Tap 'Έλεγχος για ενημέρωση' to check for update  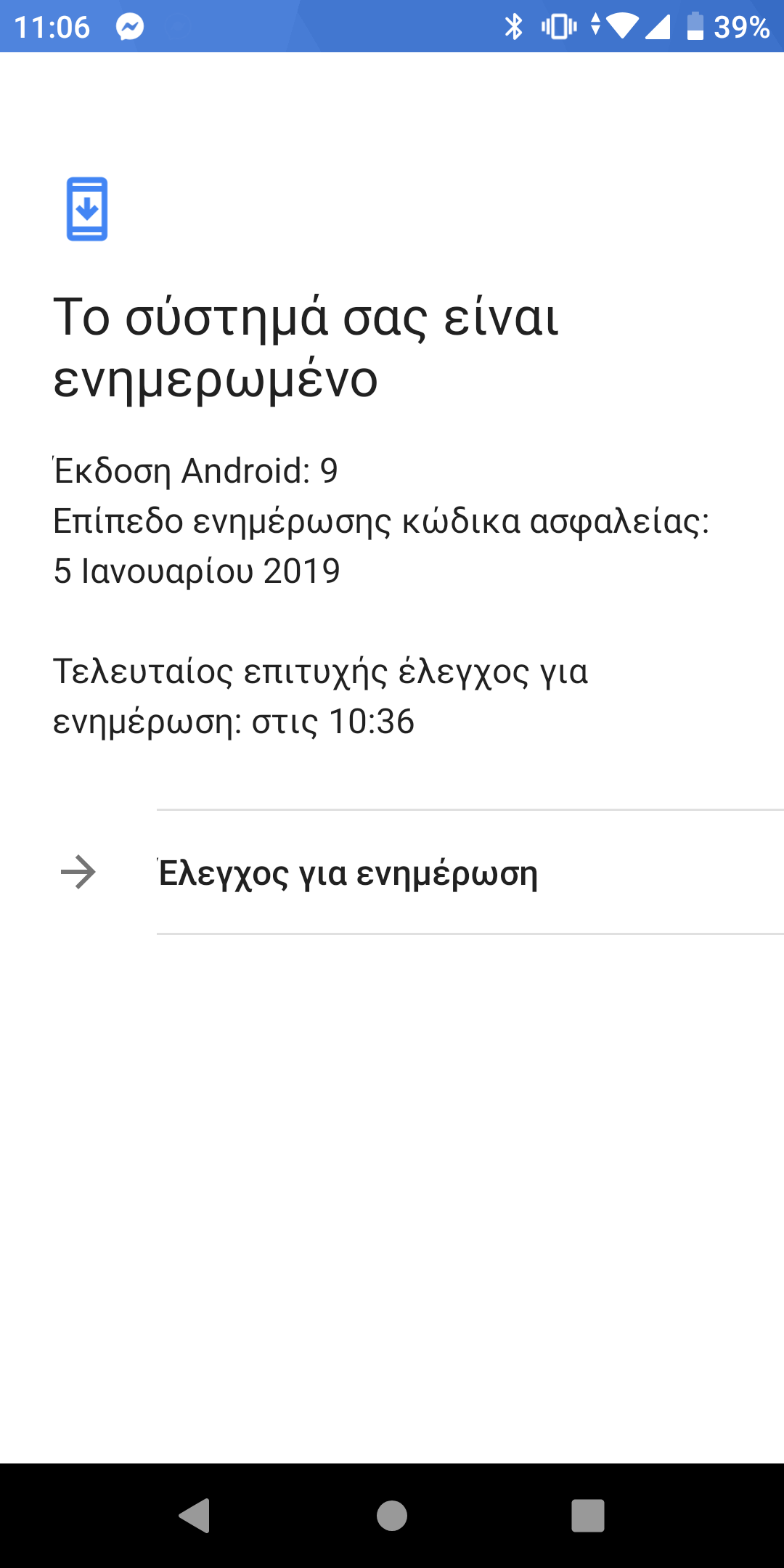click(348, 873)
